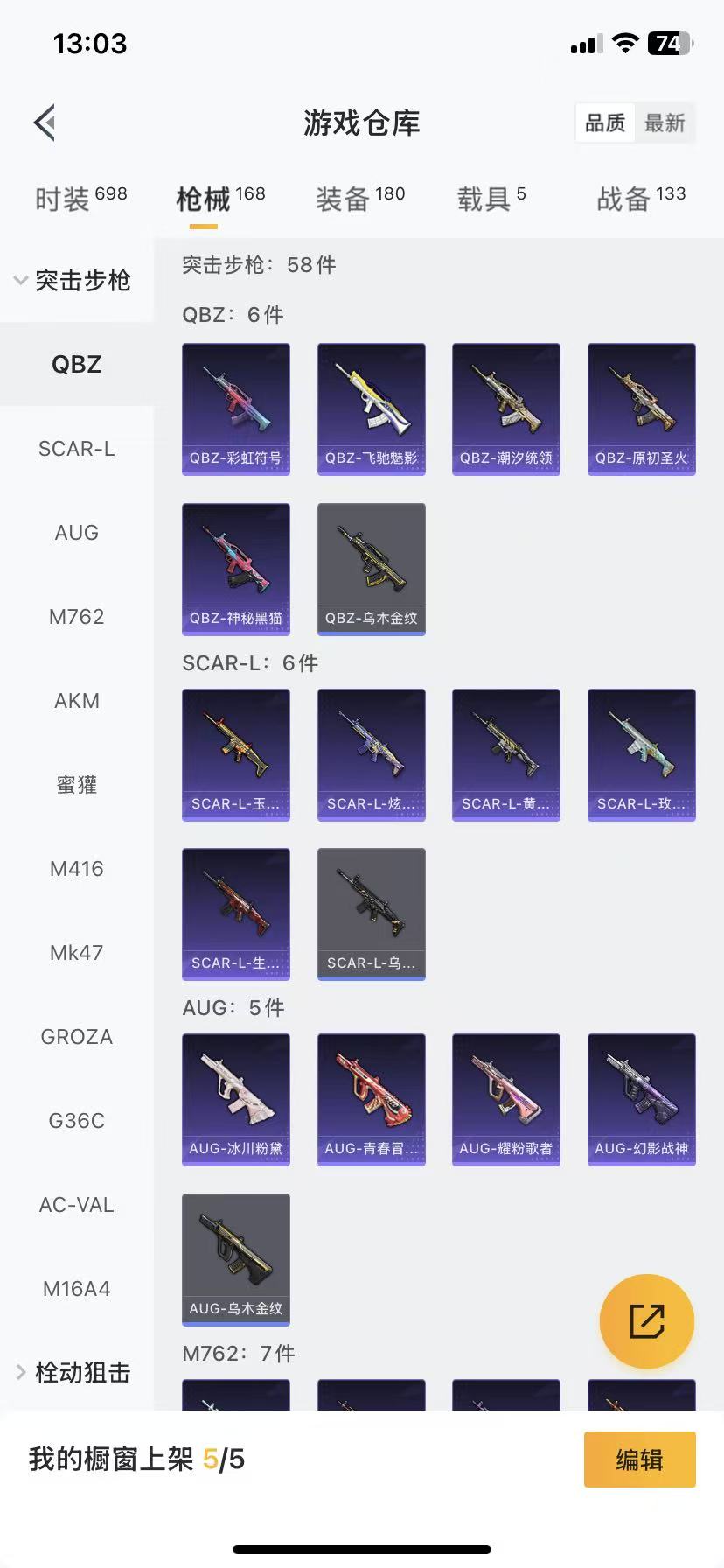Select the AUG-冰川粉黛 skin

tap(235, 1099)
